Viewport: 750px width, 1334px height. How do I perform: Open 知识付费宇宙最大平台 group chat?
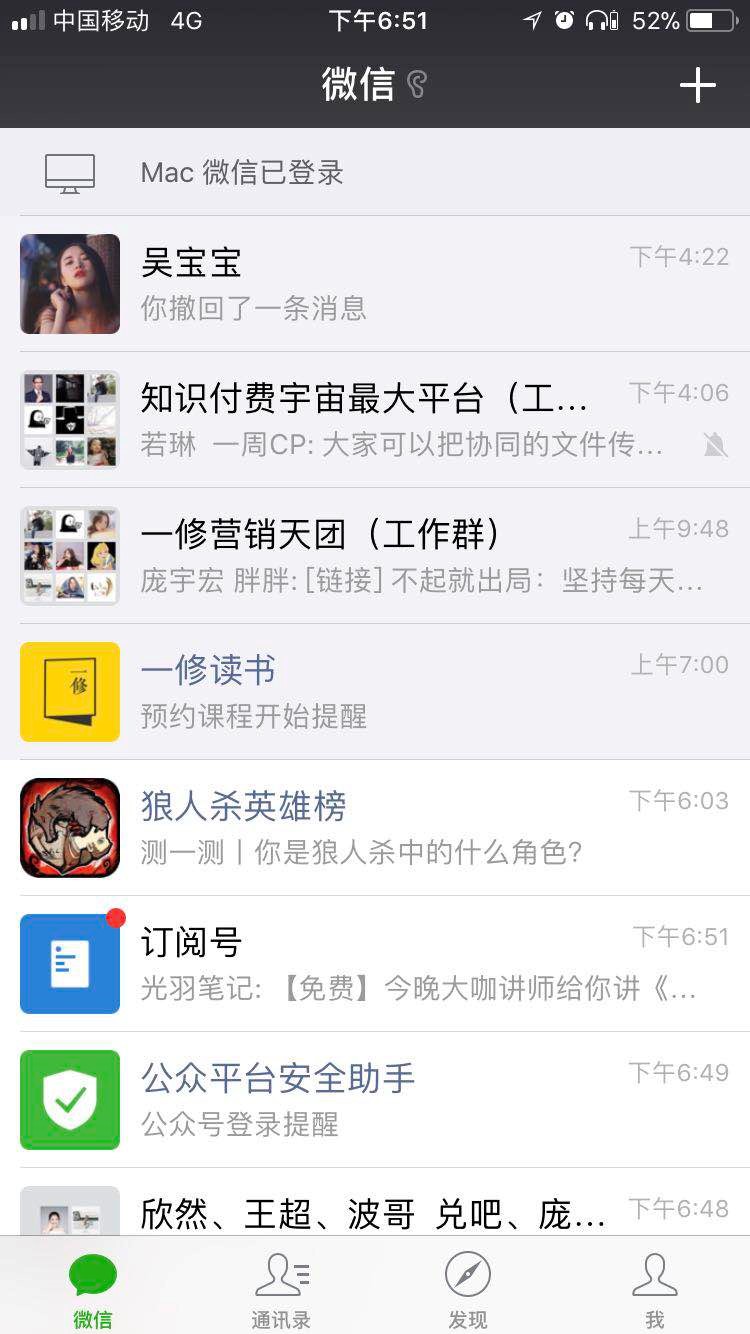pyautogui.click(x=375, y=420)
